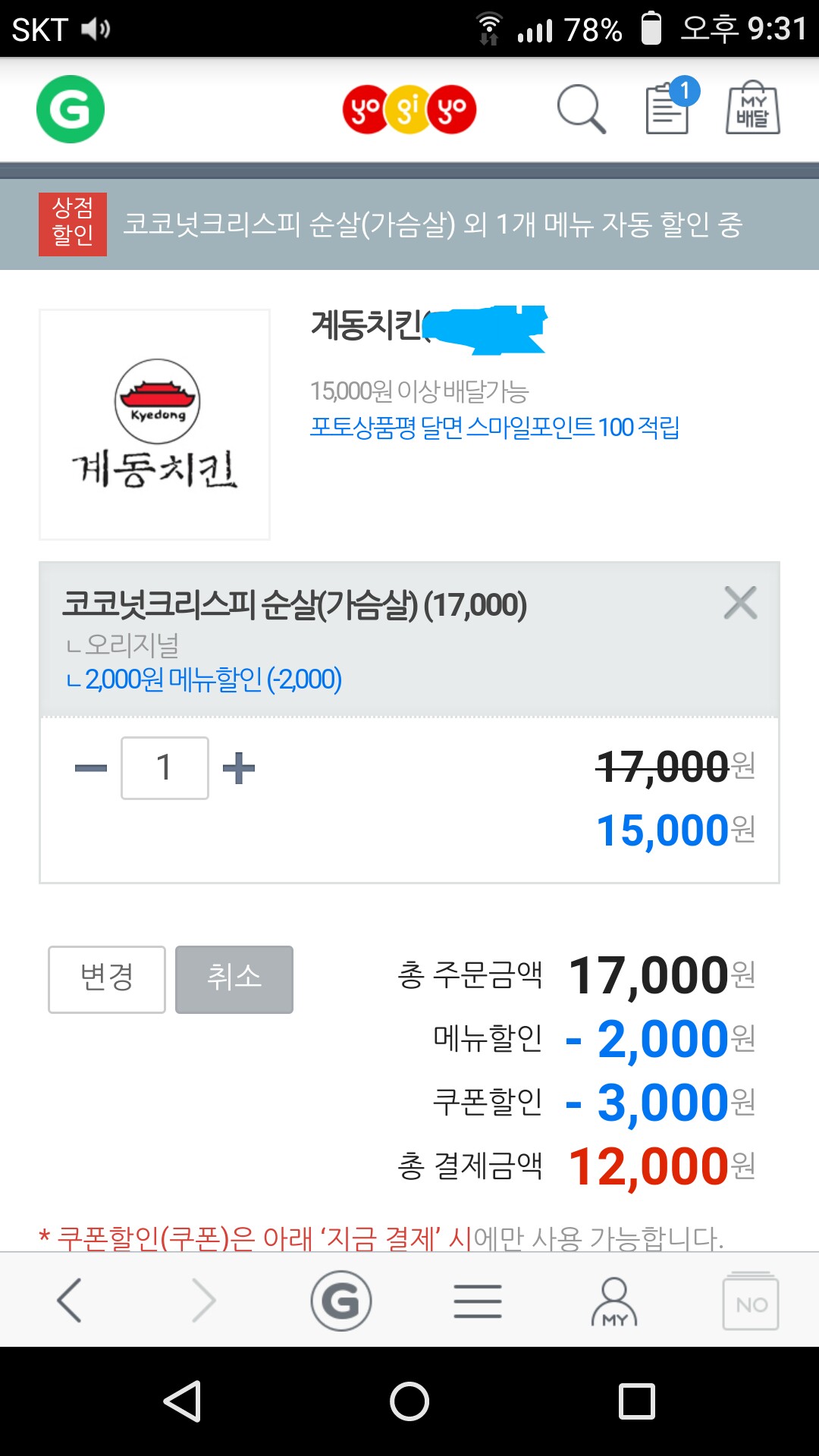Tap the yogiyo logo
The image size is (819, 1456).
coord(409,110)
